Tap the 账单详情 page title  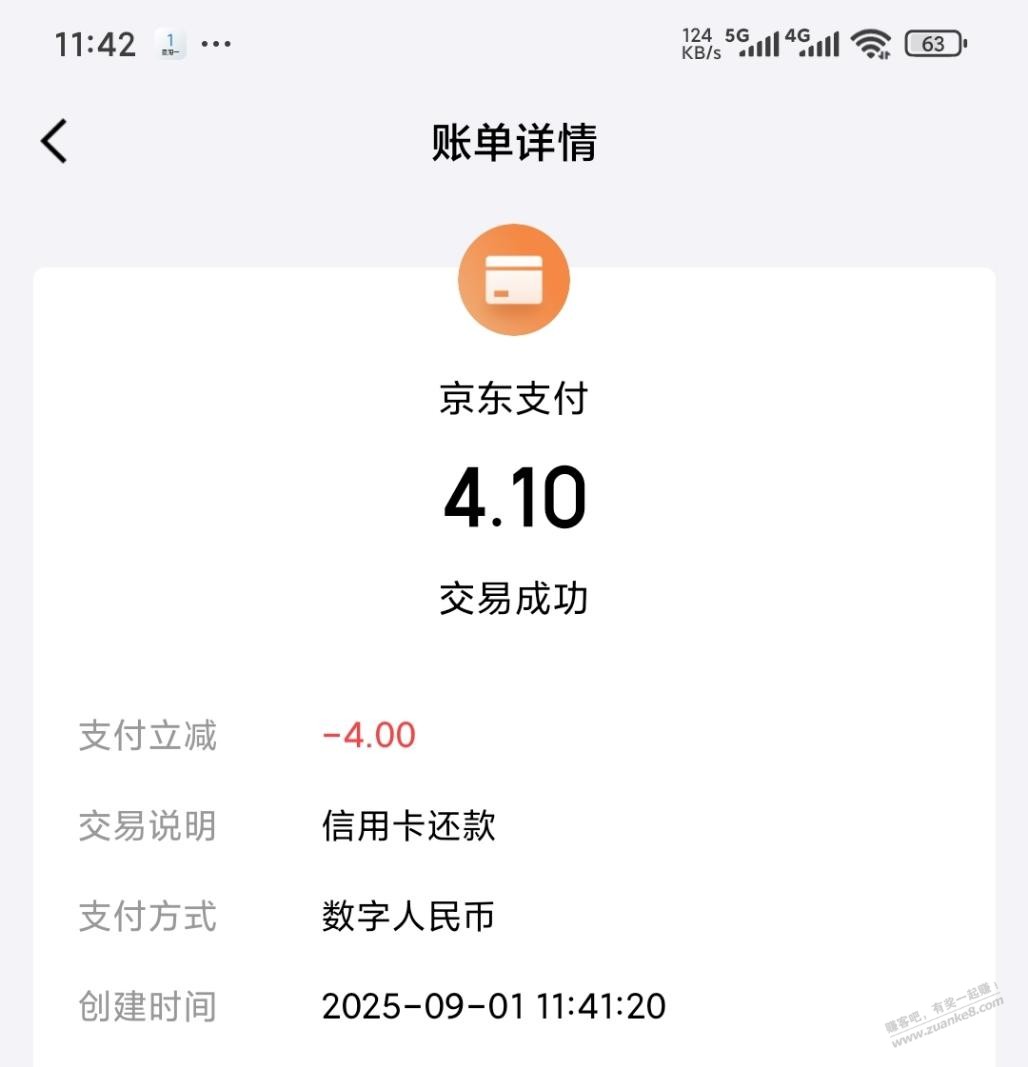coord(514,141)
